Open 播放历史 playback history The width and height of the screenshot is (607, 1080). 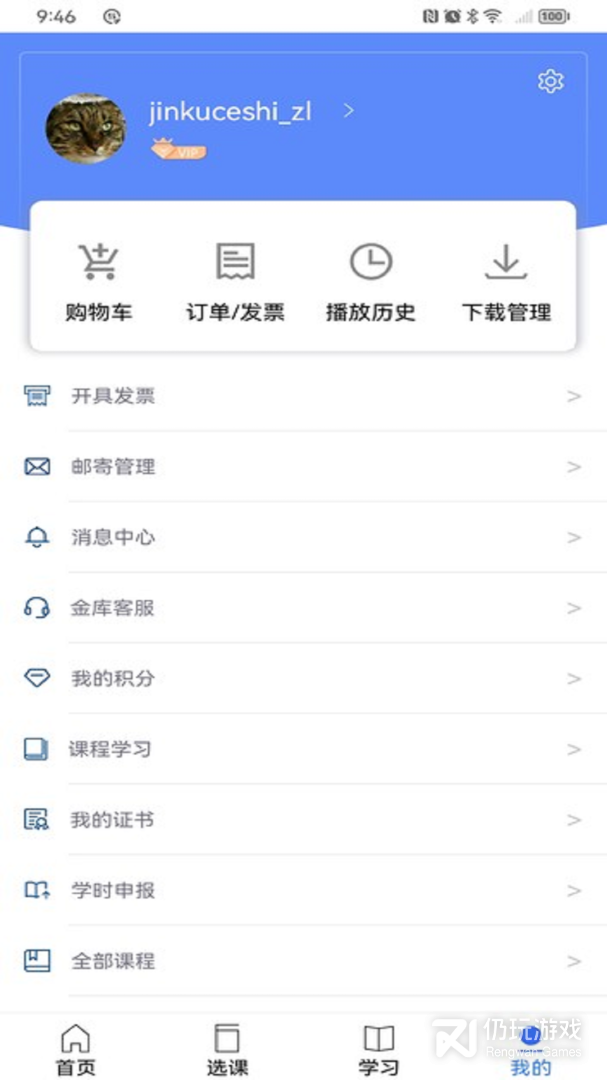click(x=370, y=283)
